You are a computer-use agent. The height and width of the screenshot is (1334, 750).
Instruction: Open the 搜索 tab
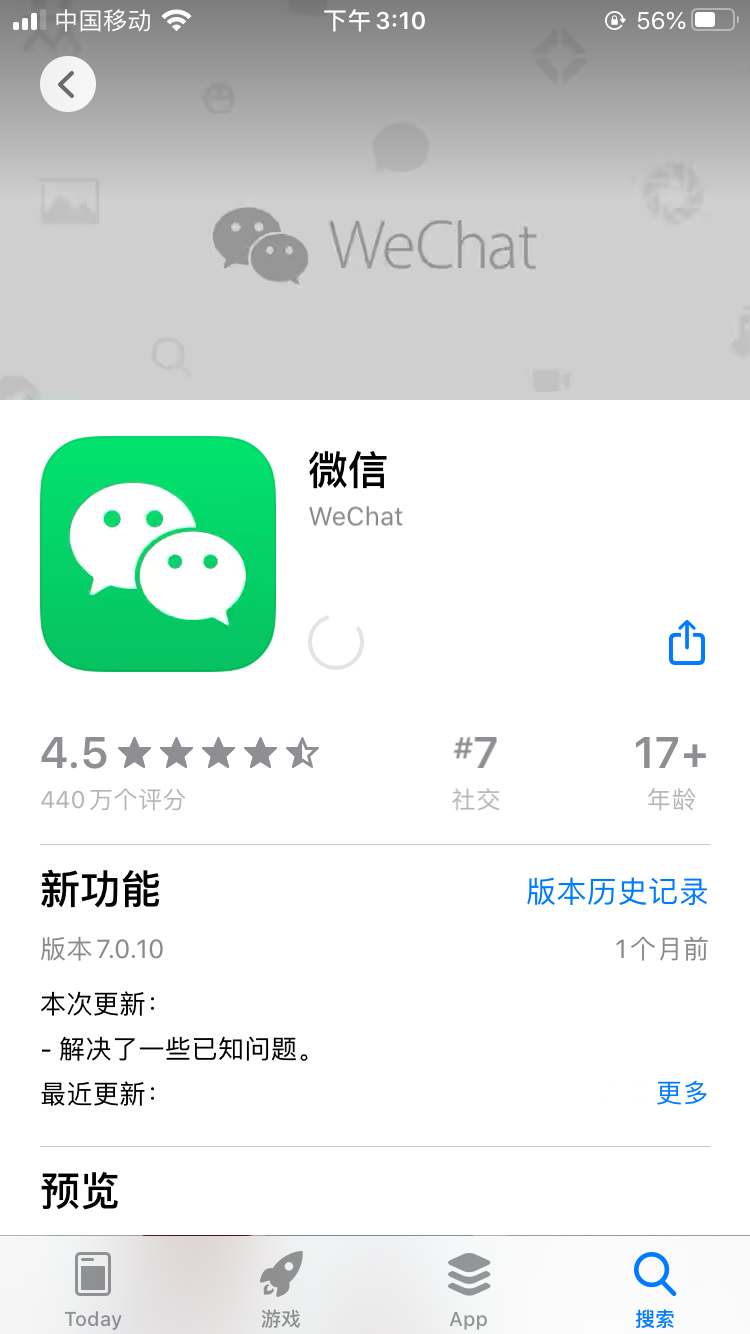tap(655, 1288)
